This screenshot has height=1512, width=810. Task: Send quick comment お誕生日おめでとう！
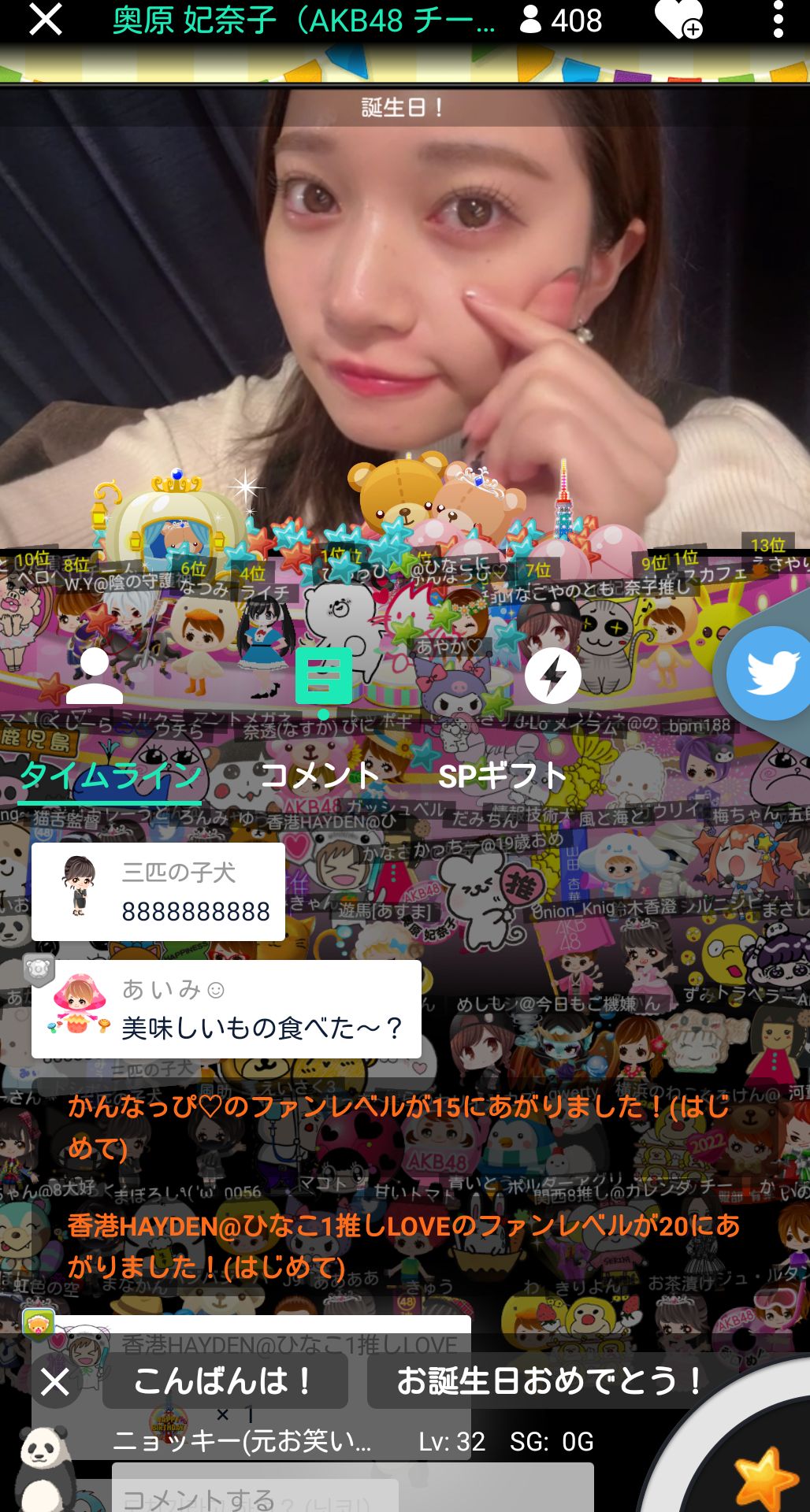(x=550, y=1380)
